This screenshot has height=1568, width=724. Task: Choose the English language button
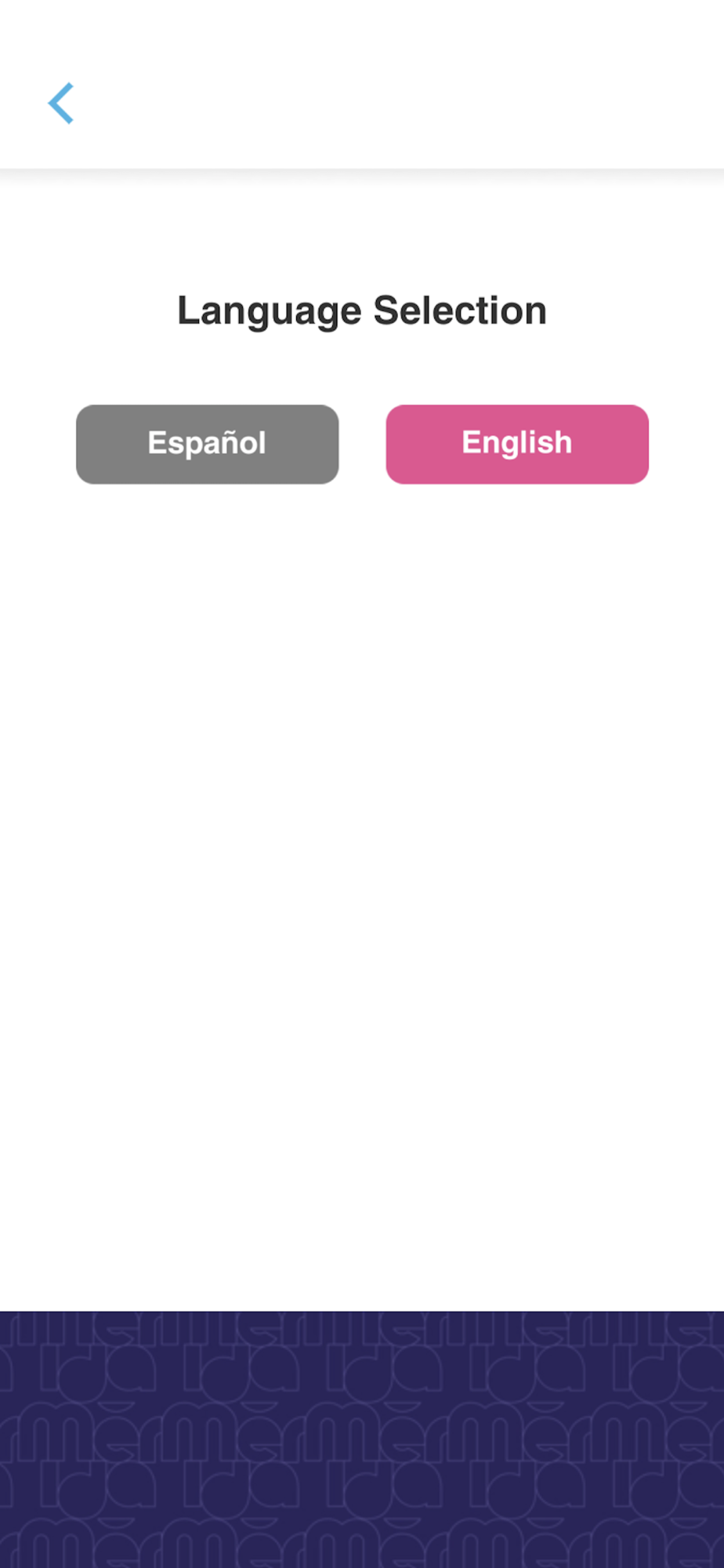517,444
